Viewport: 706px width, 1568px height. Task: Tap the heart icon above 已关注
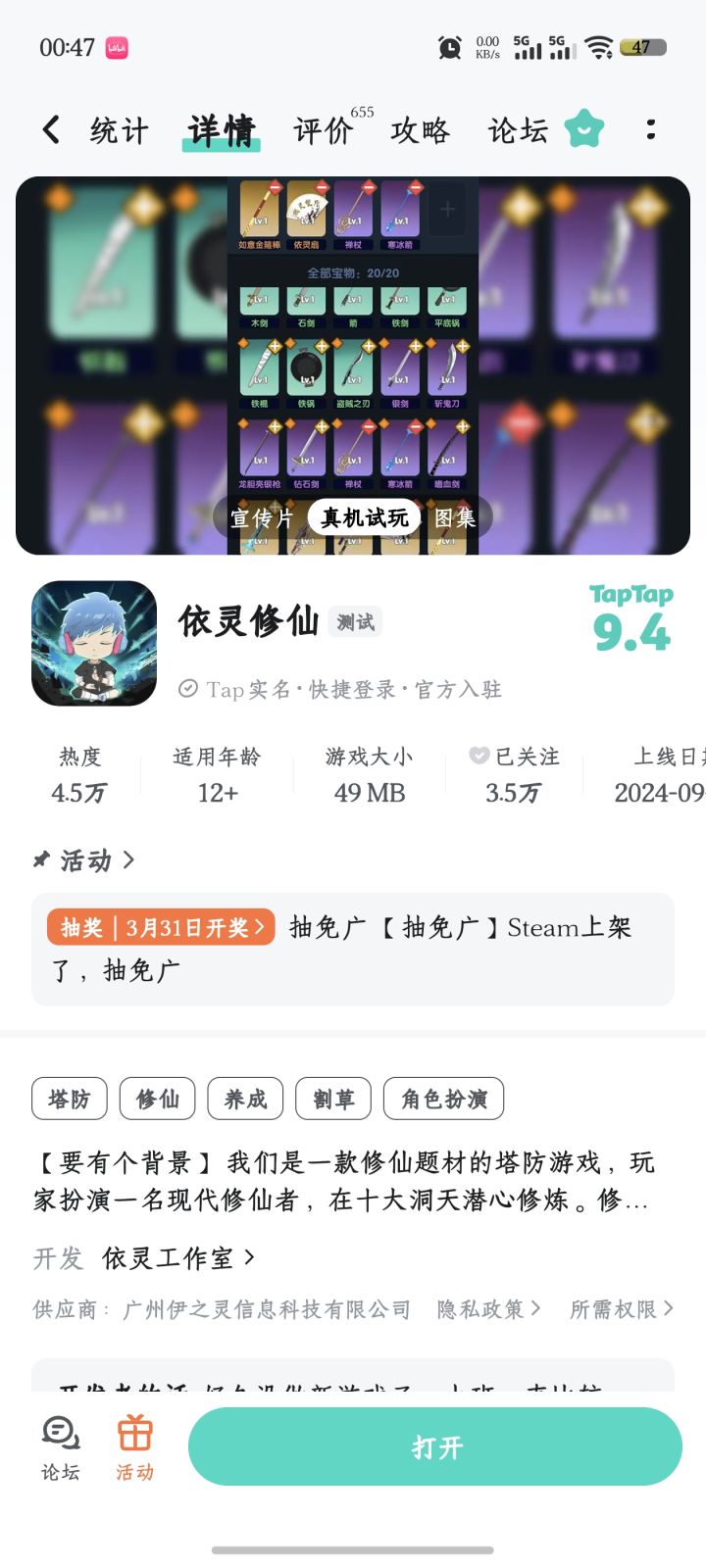click(x=478, y=755)
